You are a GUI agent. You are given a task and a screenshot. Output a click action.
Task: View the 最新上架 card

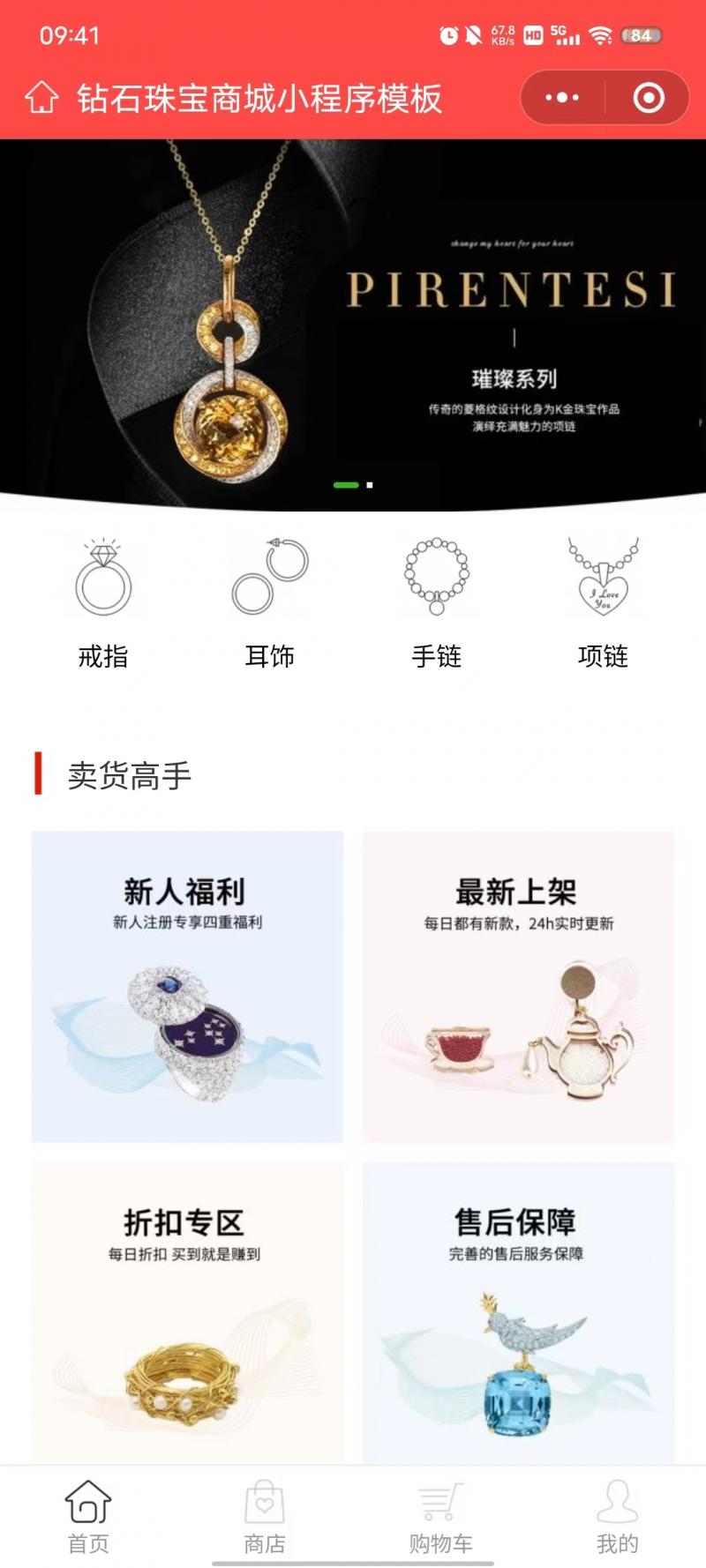point(518,986)
